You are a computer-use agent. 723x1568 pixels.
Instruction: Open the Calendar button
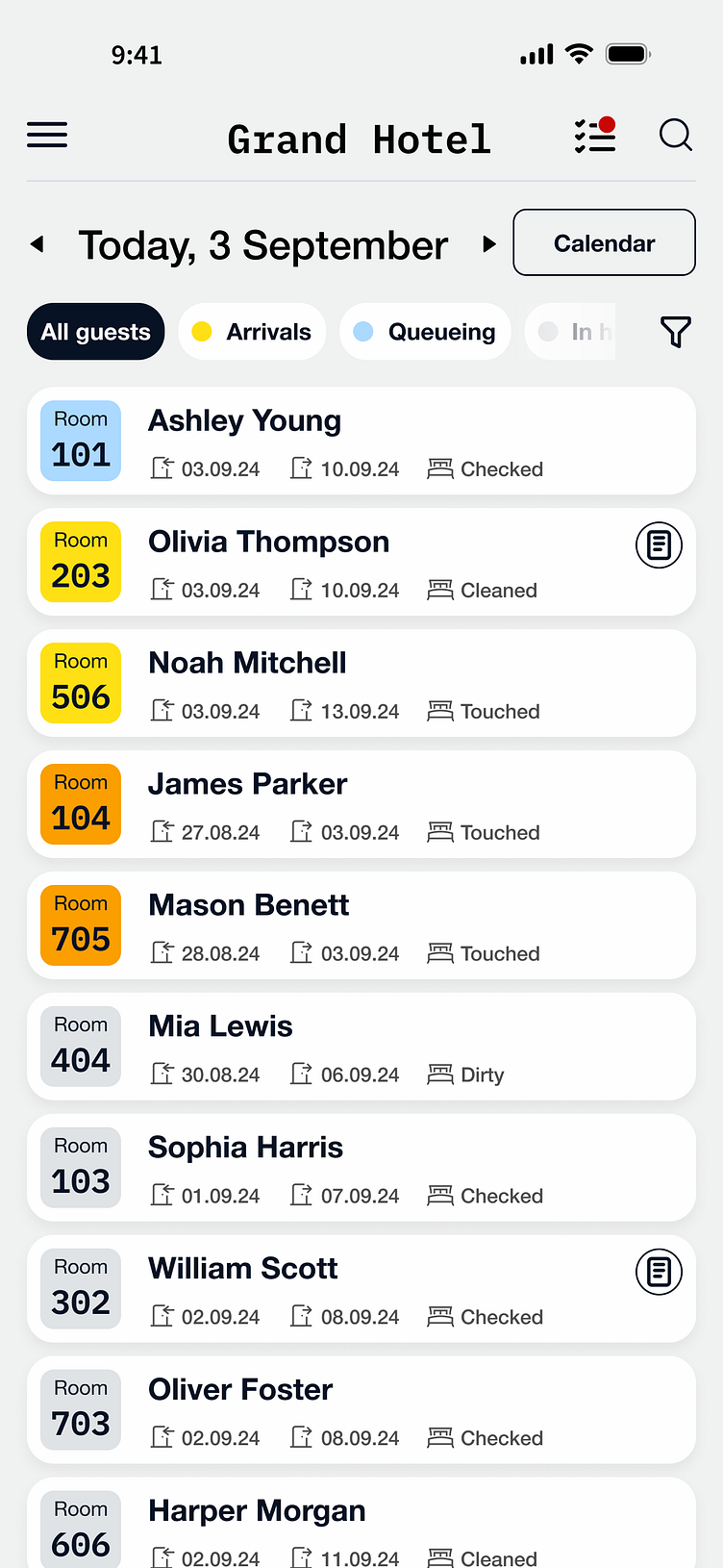click(604, 243)
